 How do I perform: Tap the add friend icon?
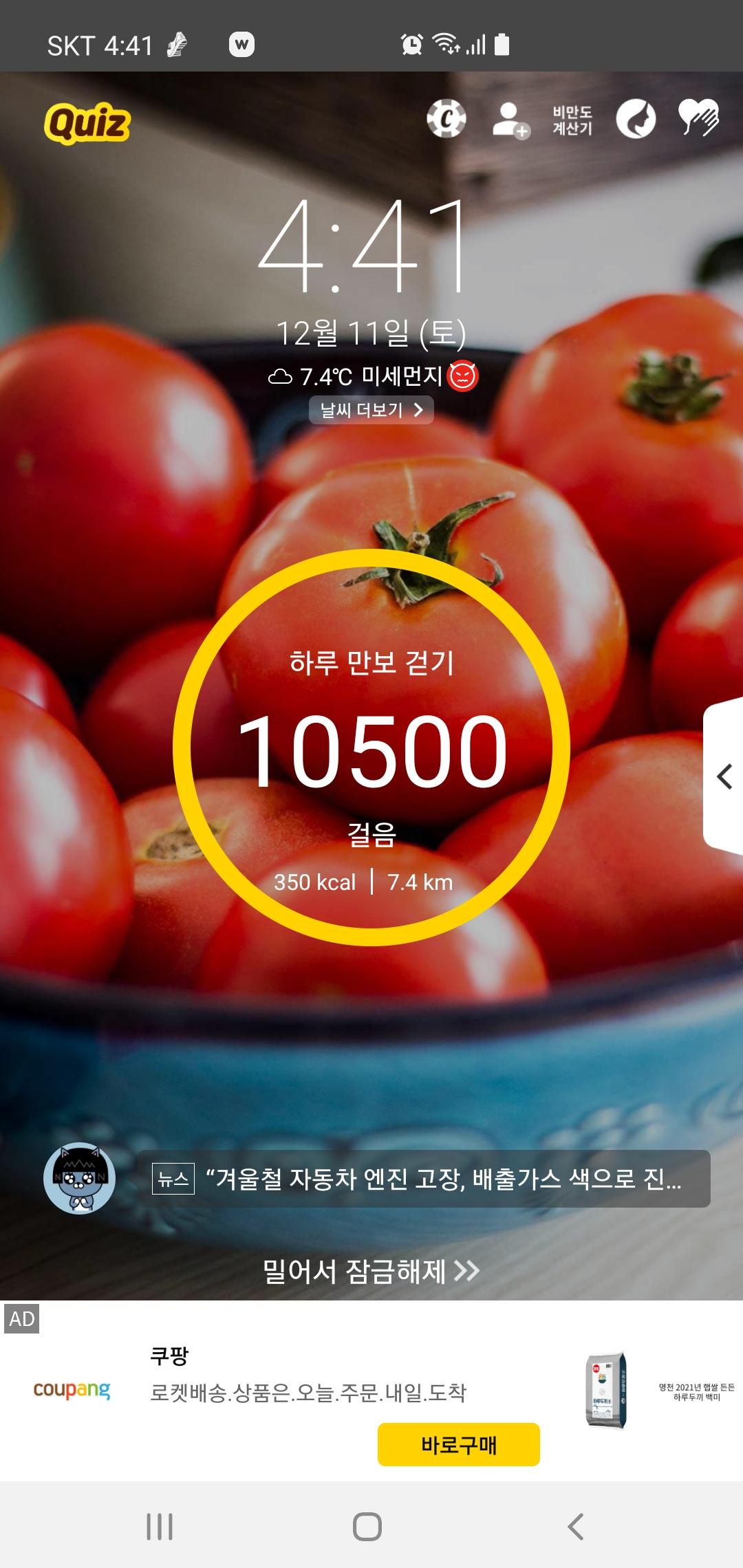point(510,120)
